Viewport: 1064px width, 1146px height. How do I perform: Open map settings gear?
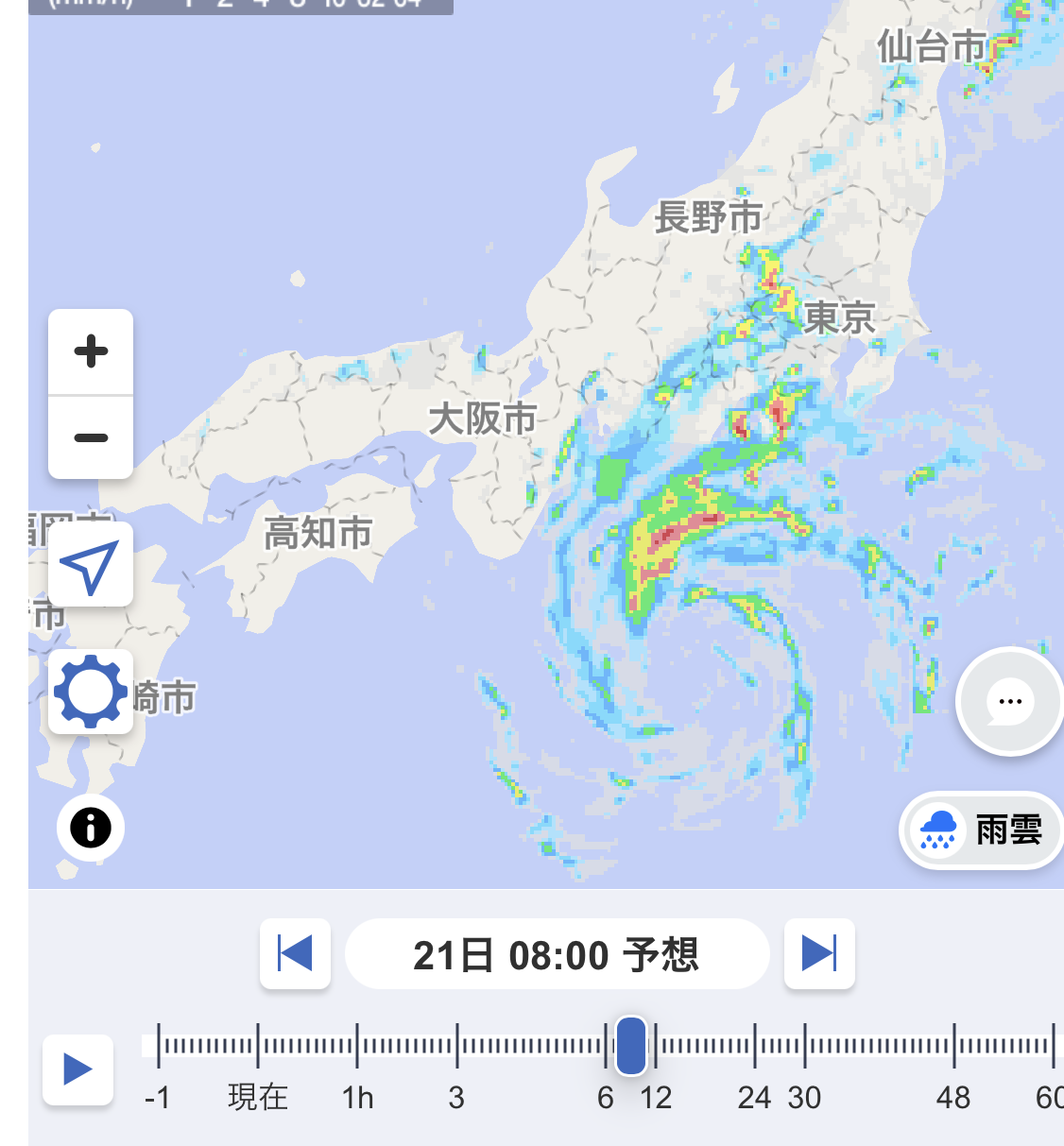pyautogui.click(x=91, y=692)
